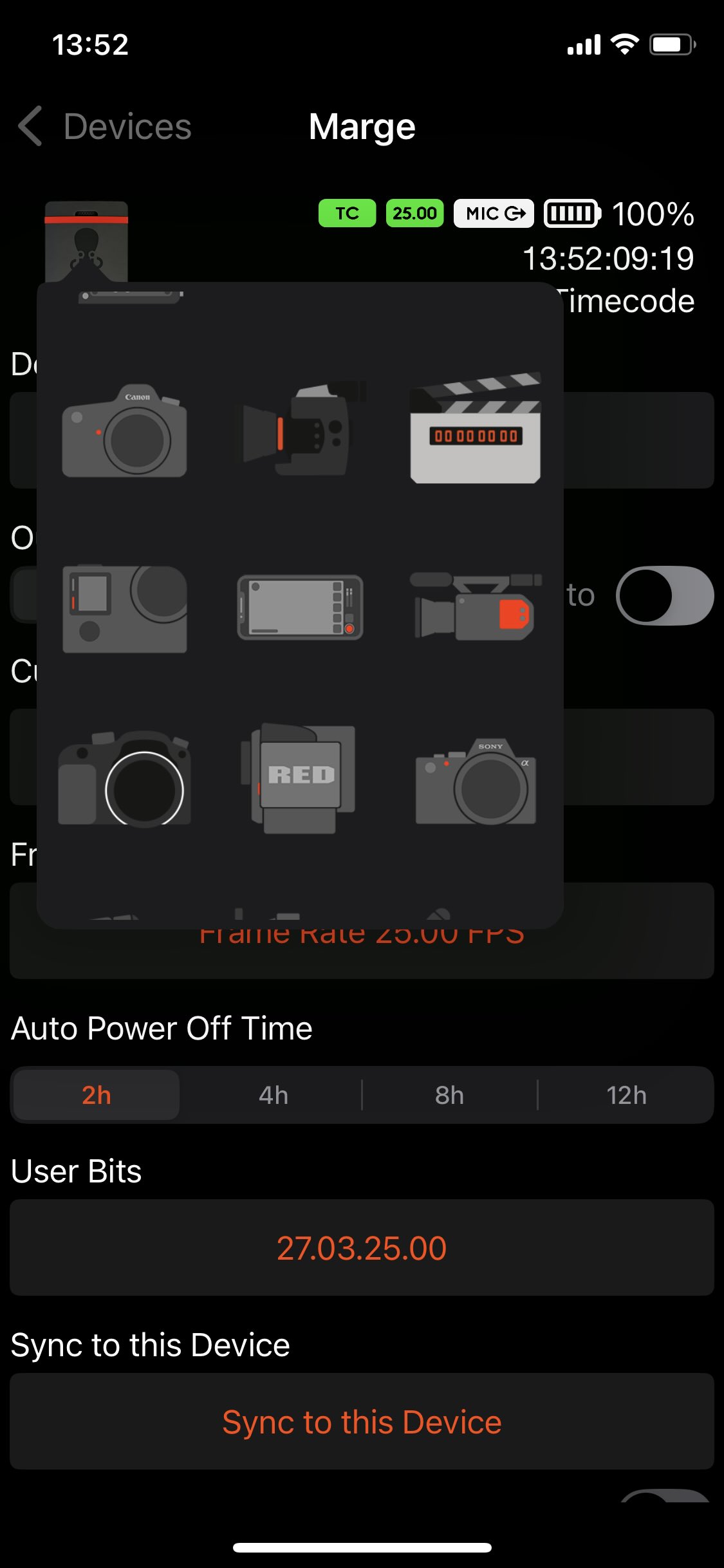
Task: Select the Sony alpha camera icon
Action: point(476,781)
